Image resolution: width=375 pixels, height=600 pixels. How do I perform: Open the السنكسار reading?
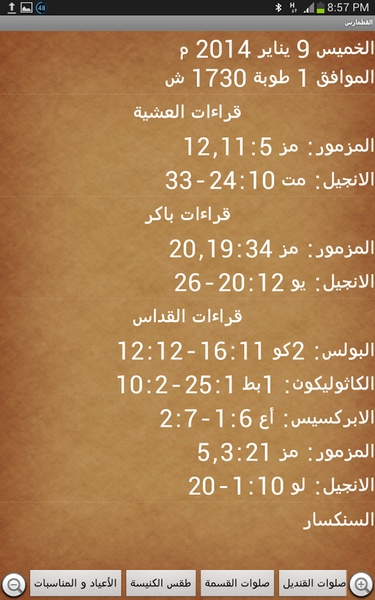pos(338,521)
